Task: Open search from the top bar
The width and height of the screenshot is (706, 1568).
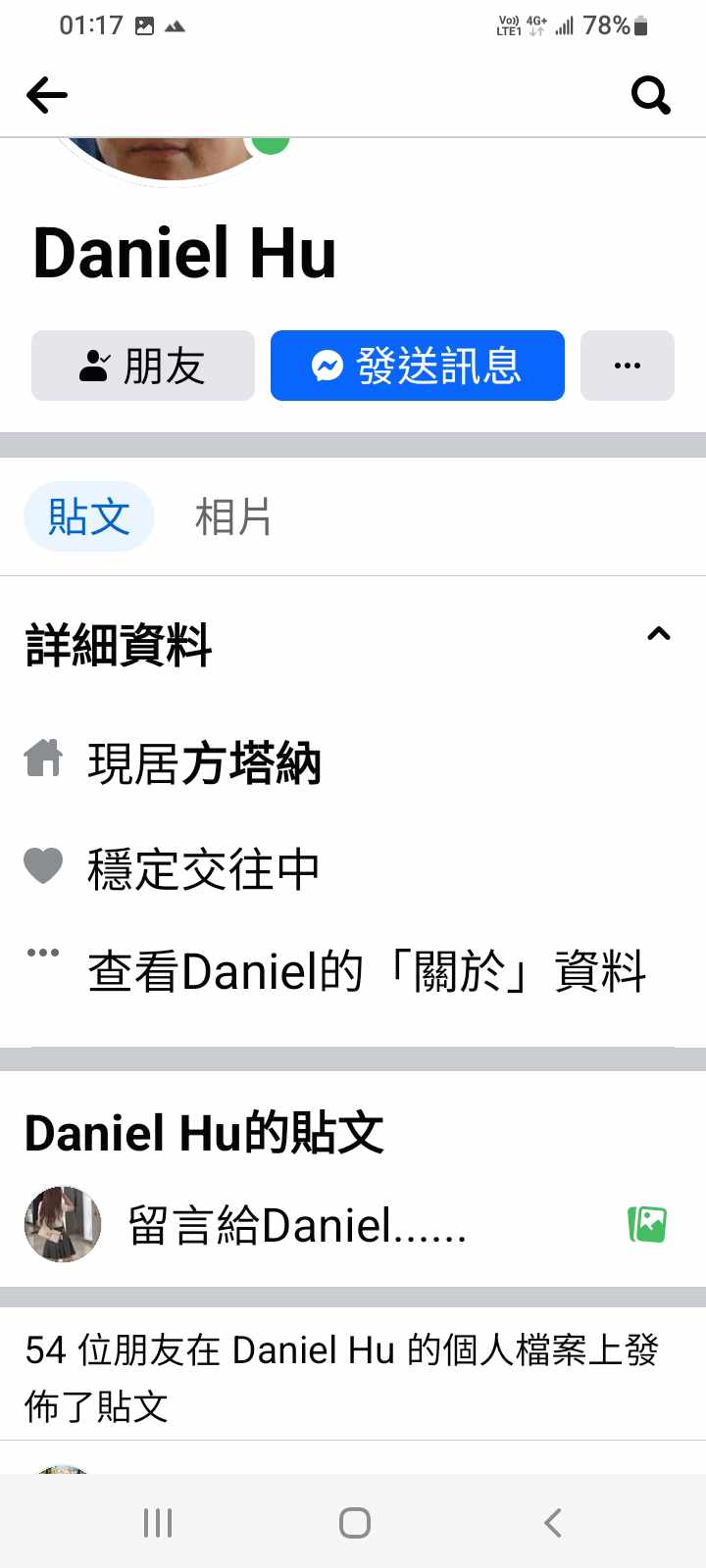Action: tap(650, 95)
